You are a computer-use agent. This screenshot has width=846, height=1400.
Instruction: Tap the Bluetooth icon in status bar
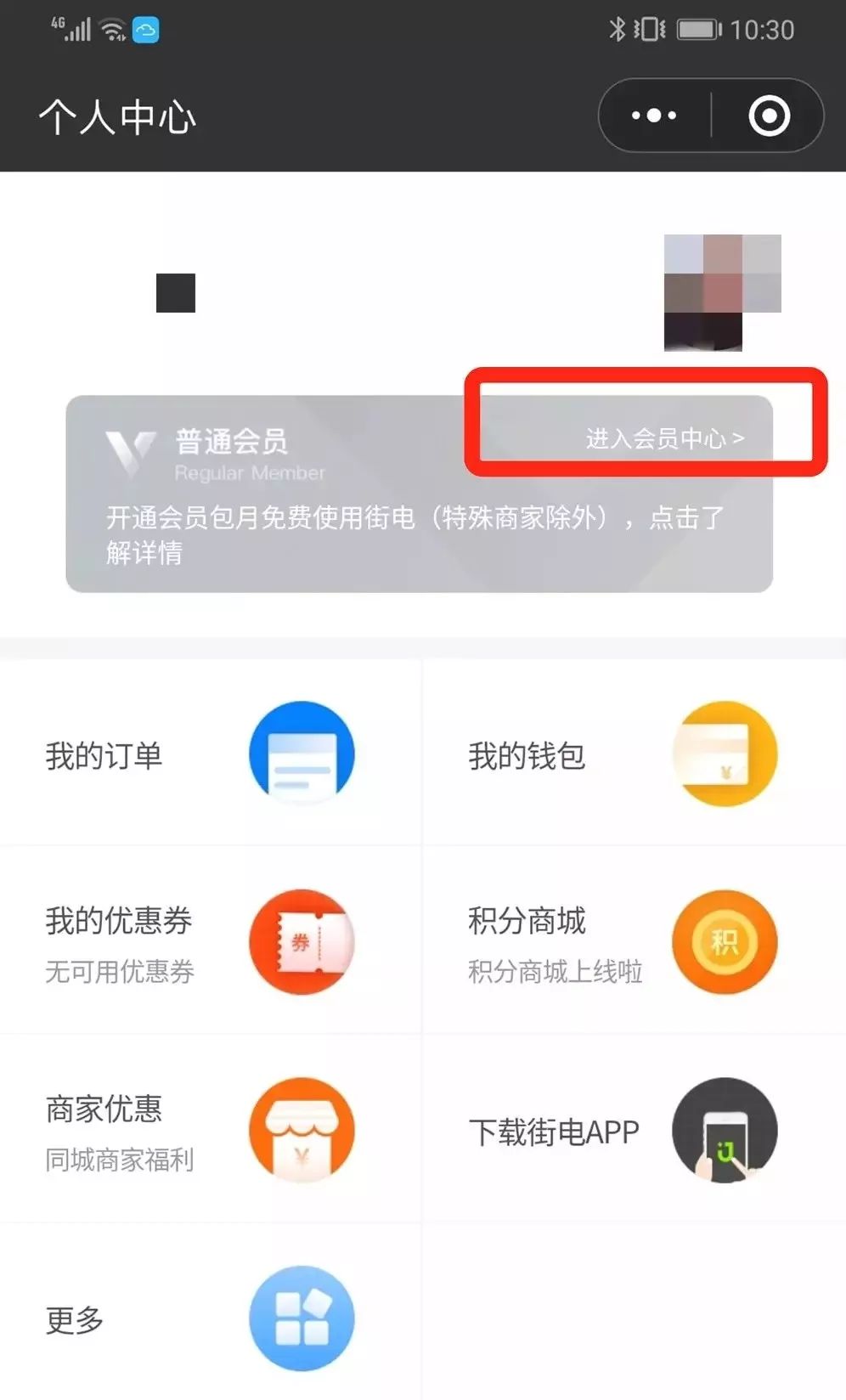click(x=619, y=29)
